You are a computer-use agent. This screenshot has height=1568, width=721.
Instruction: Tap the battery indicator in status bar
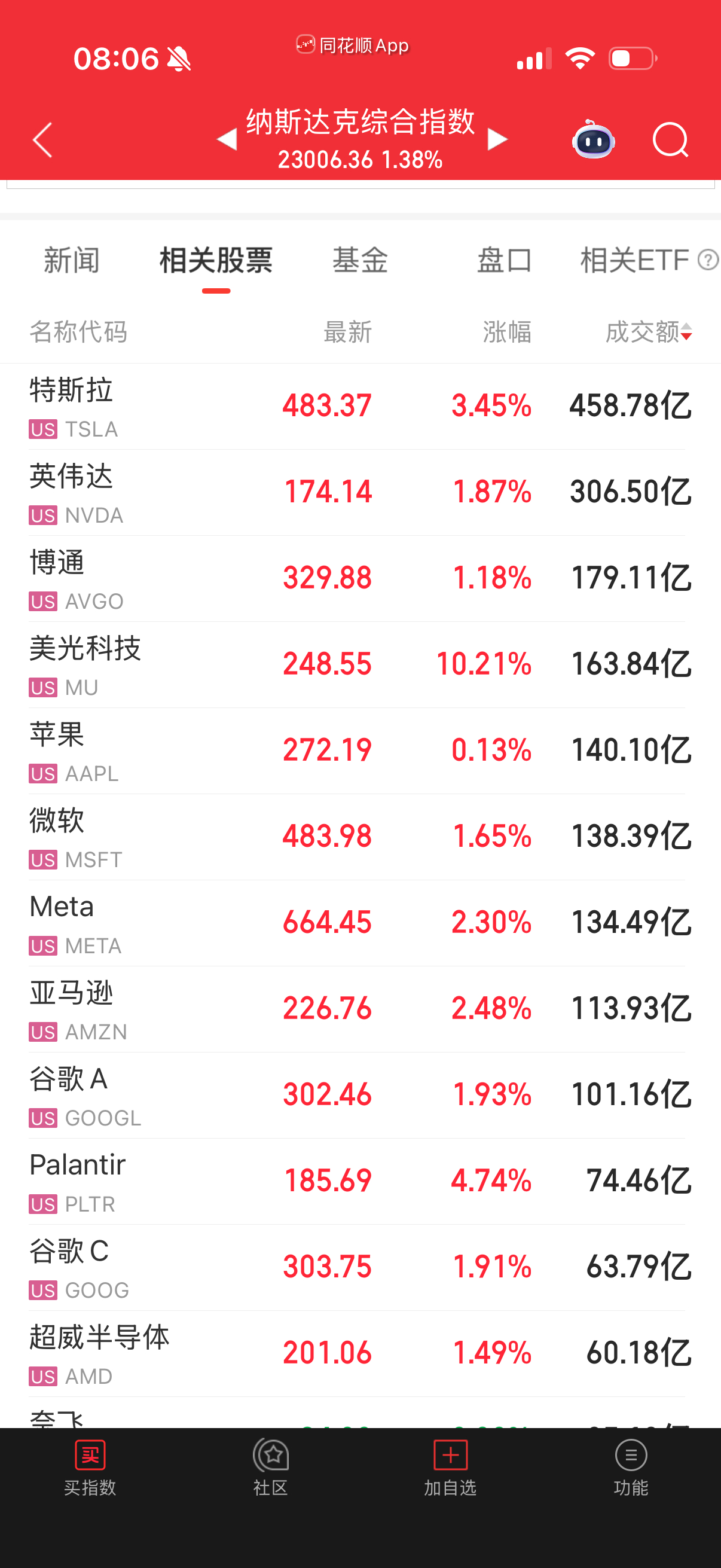click(x=631, y=59)
